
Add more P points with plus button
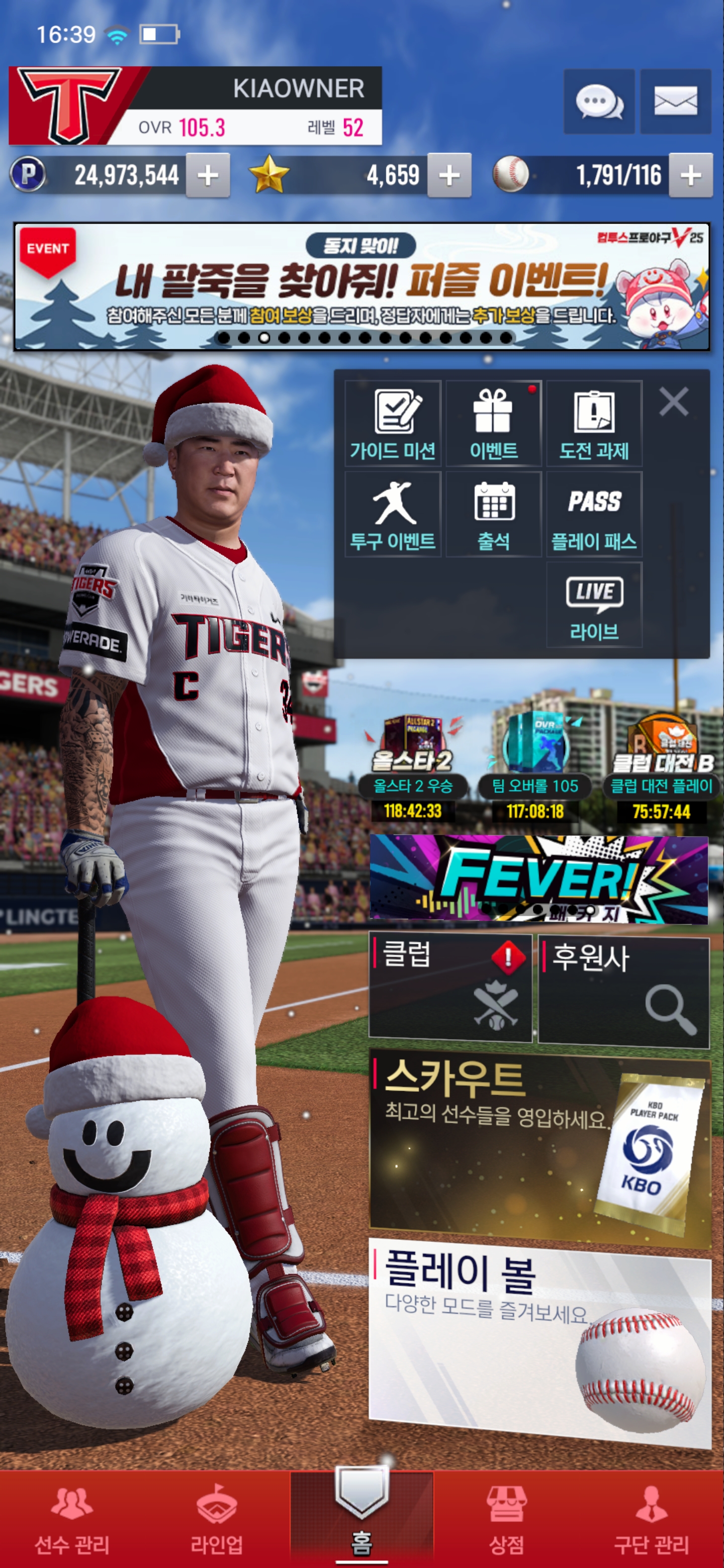(208, 175)
